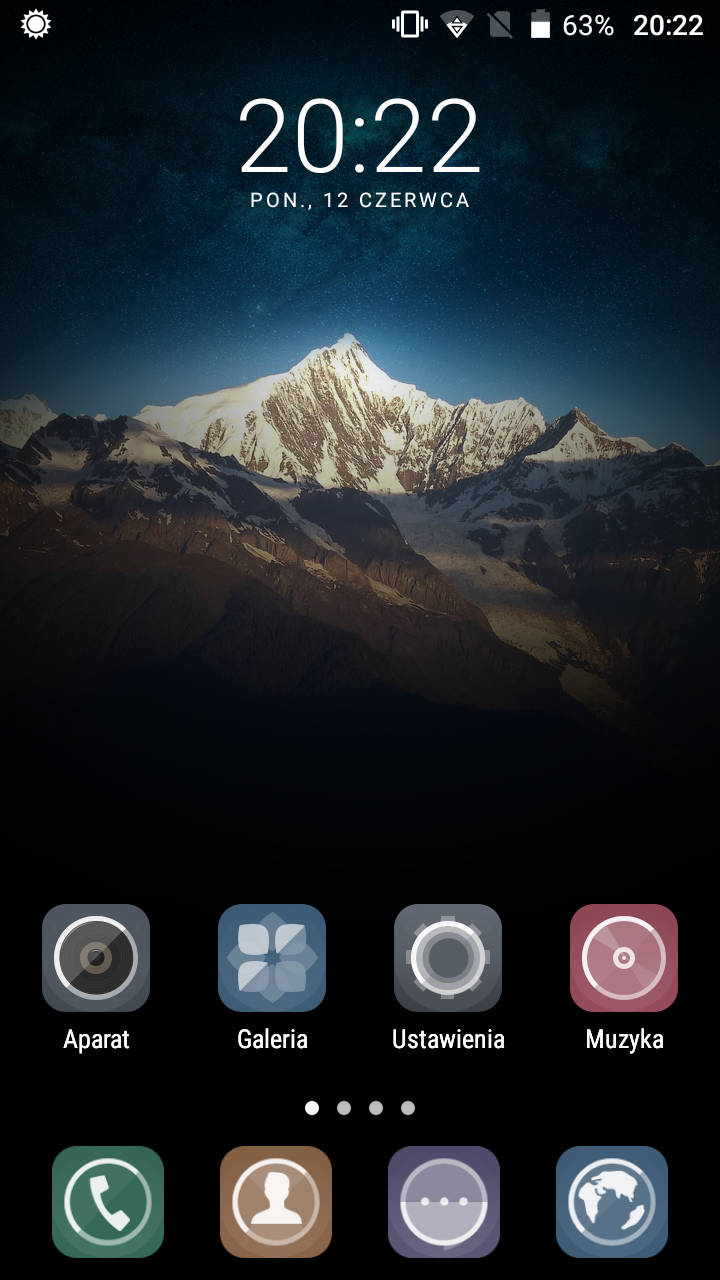This screenshot has height=1280, width=720.
Task: Jump to the second home screen page dot
Action: (x=344, y=1108)
